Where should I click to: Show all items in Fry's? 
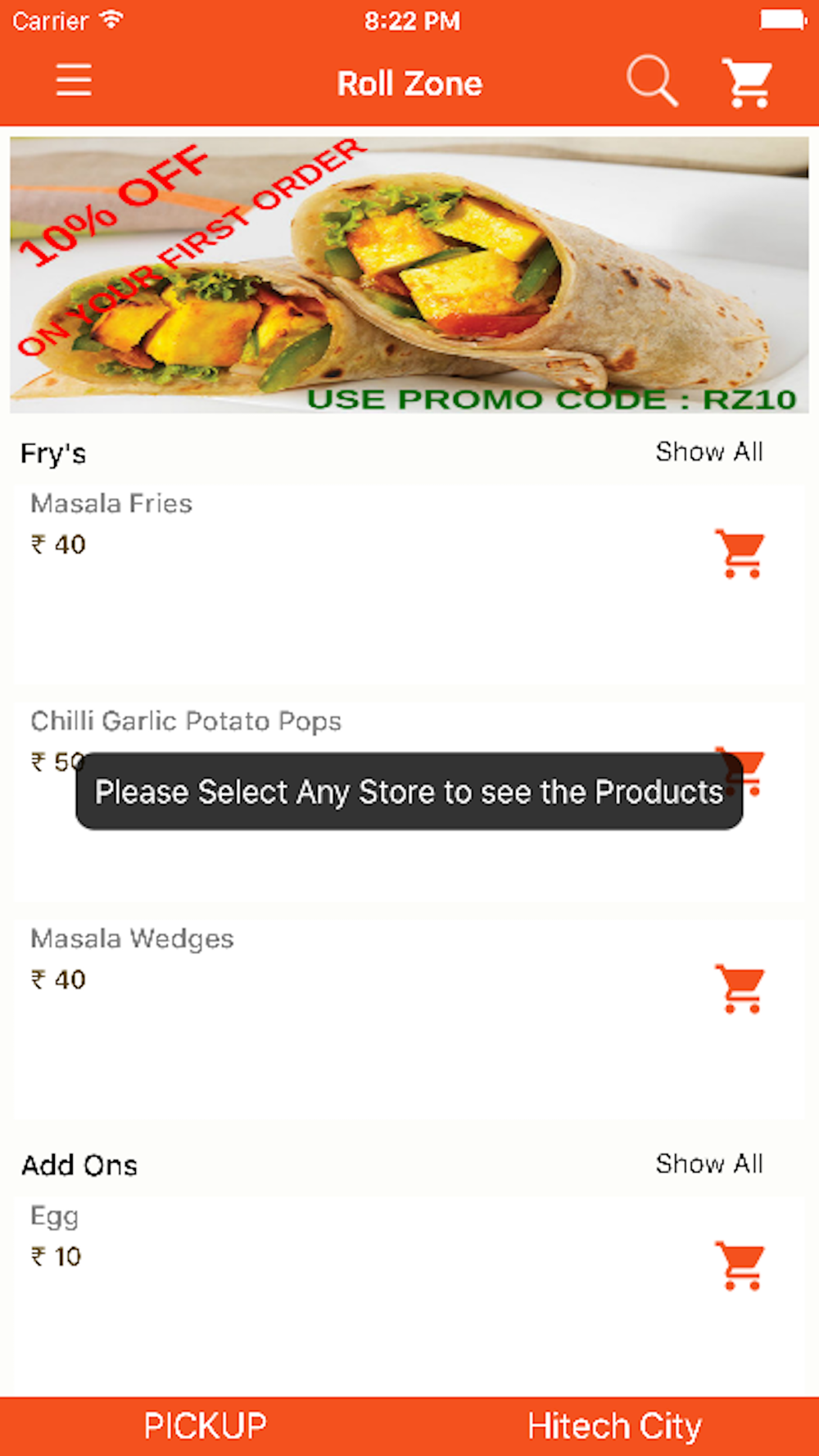pyautogui.click(x=709, y=451)
